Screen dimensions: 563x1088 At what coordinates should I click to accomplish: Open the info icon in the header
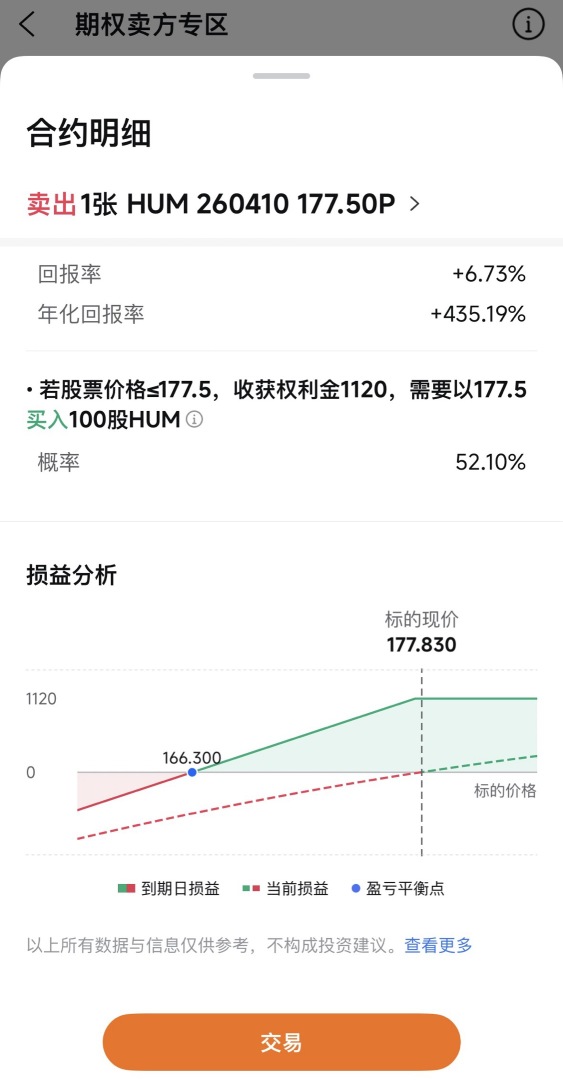[x=528, y=25]
